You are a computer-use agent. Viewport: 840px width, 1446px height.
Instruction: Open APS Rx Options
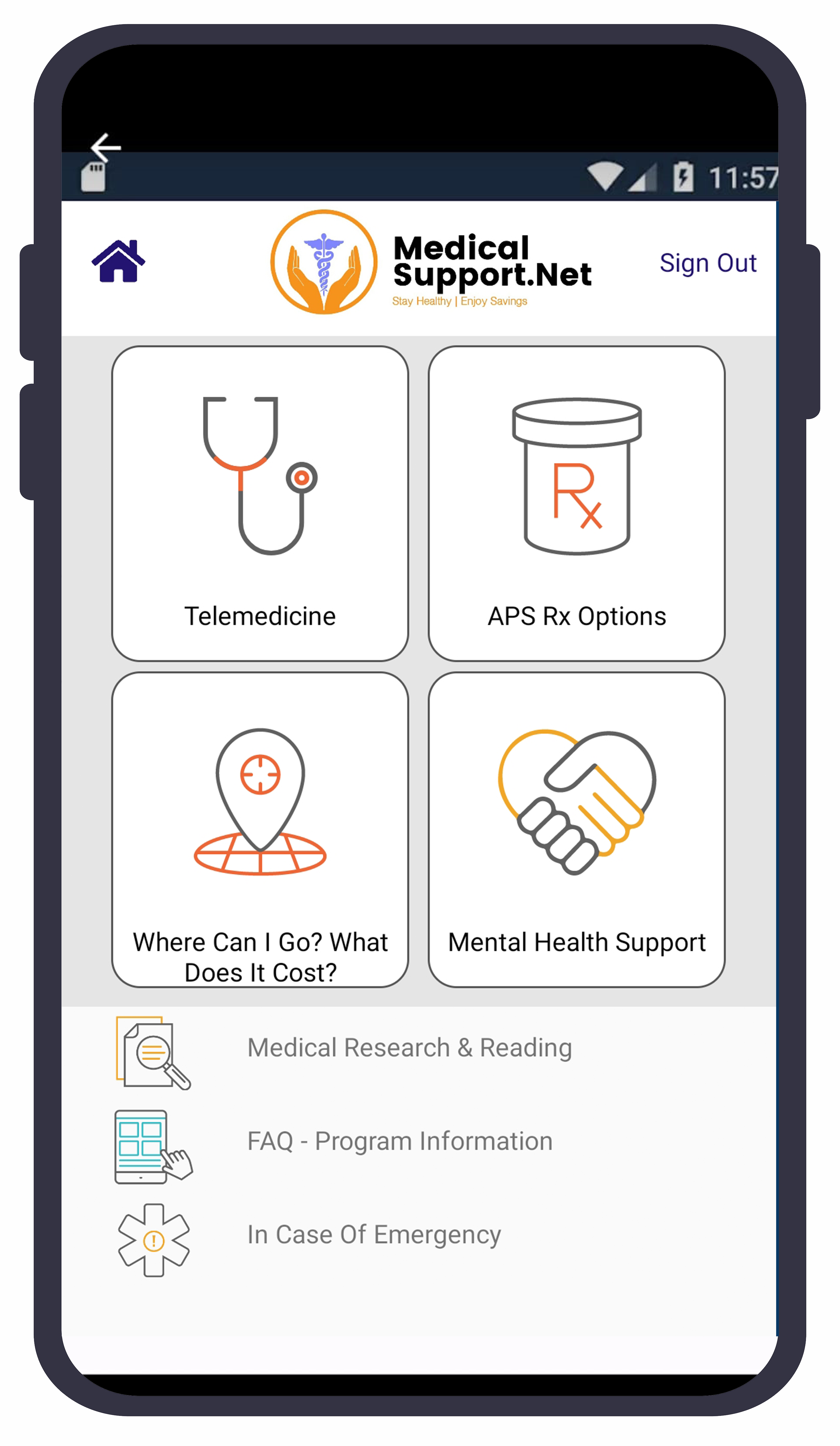(576, 503)
